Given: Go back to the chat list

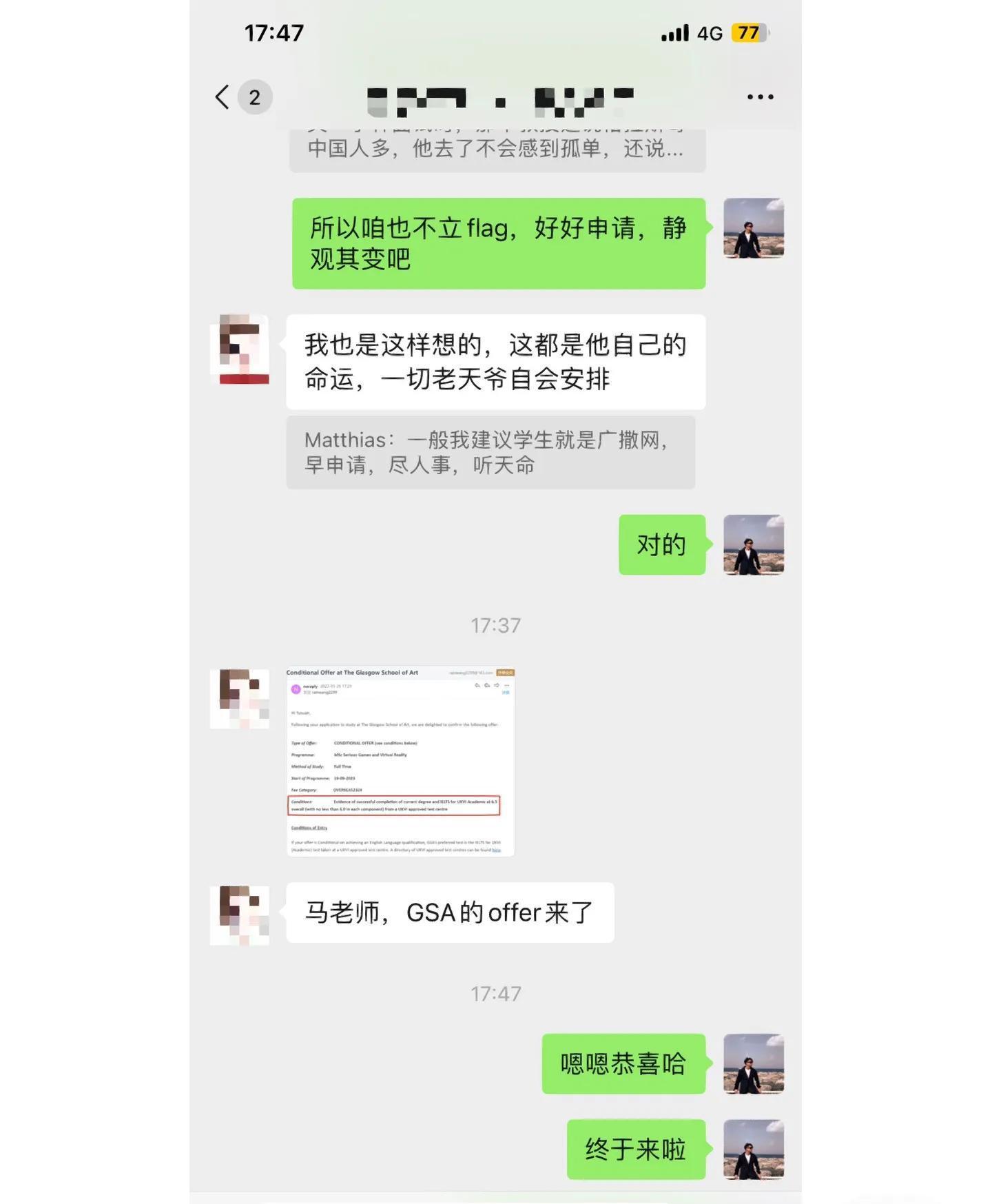Looking at the screenshot, I should click(223, 97).
